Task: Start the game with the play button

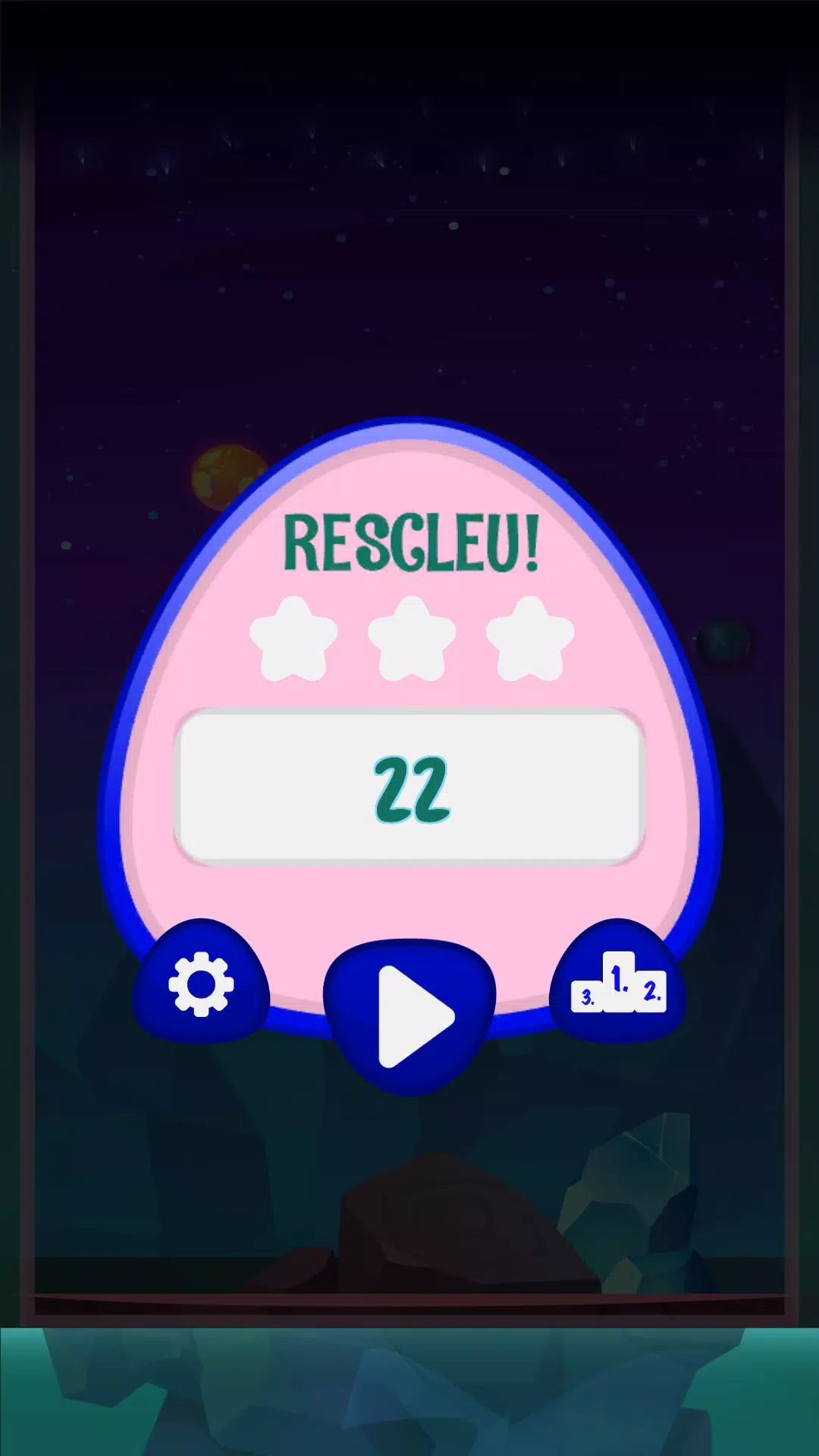Action: click(410, 1016)
